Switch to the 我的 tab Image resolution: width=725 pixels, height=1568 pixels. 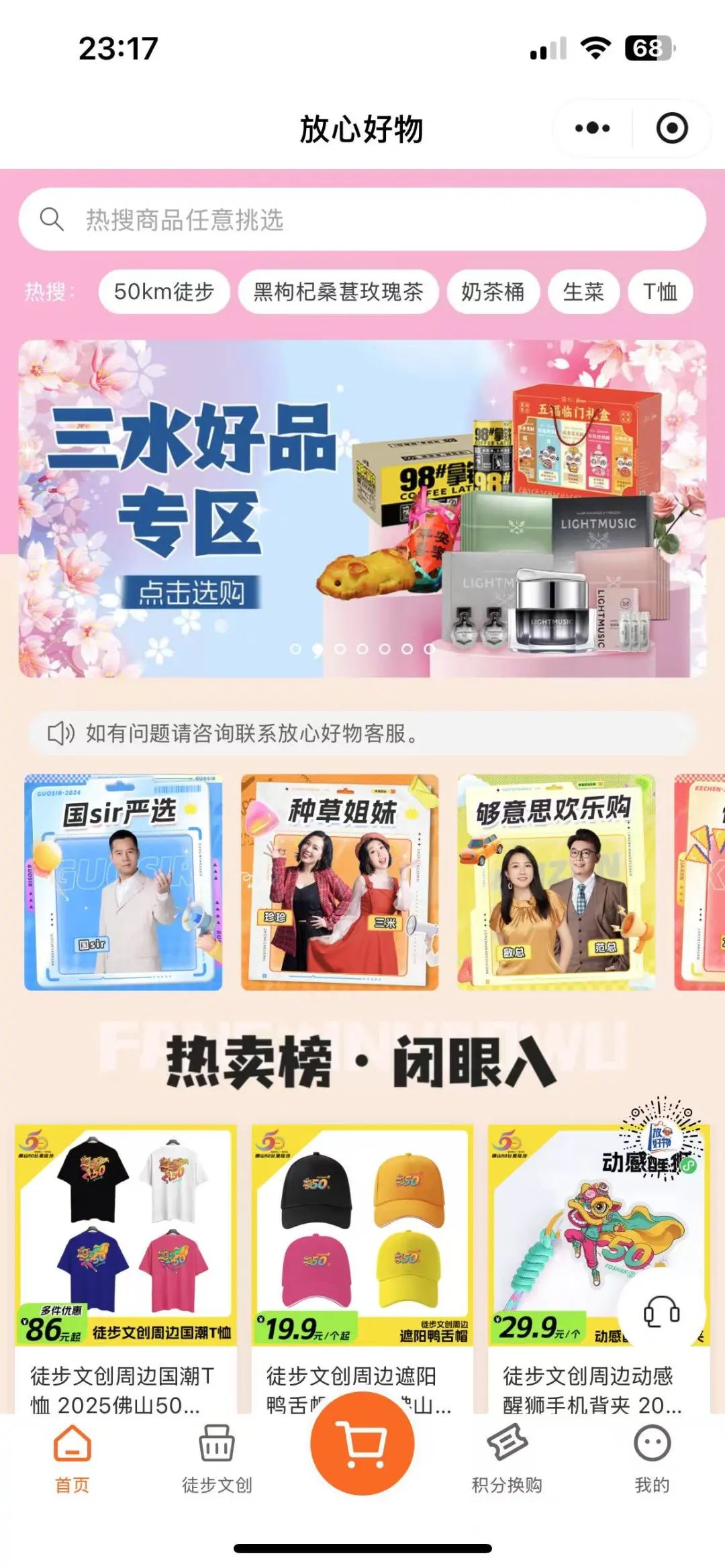click(652, 1456)
